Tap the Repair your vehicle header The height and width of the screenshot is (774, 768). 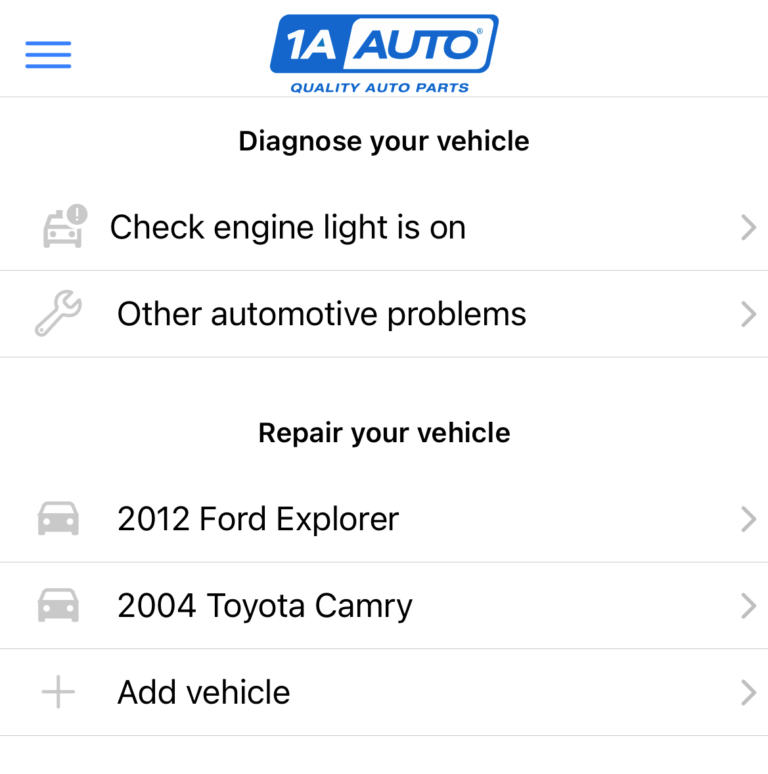point(384,432)
